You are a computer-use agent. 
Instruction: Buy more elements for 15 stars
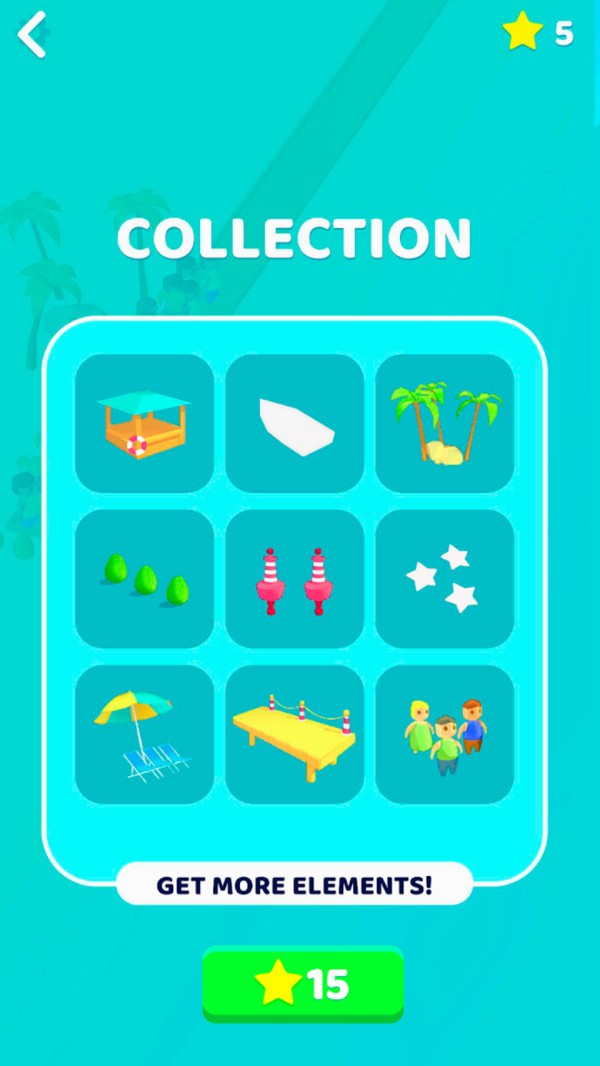[303, 984]
